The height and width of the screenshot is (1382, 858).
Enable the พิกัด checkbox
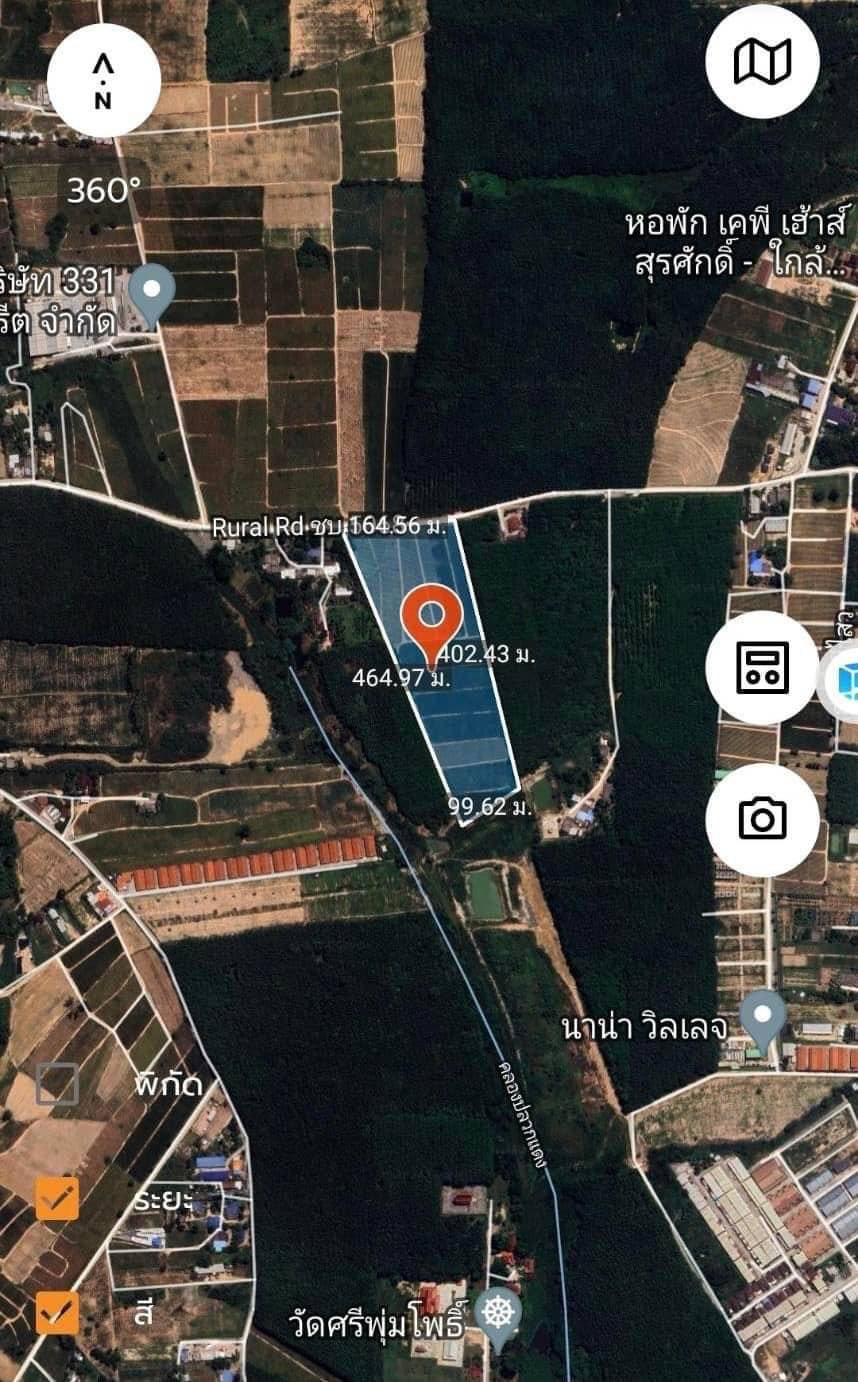[57, 1084]
